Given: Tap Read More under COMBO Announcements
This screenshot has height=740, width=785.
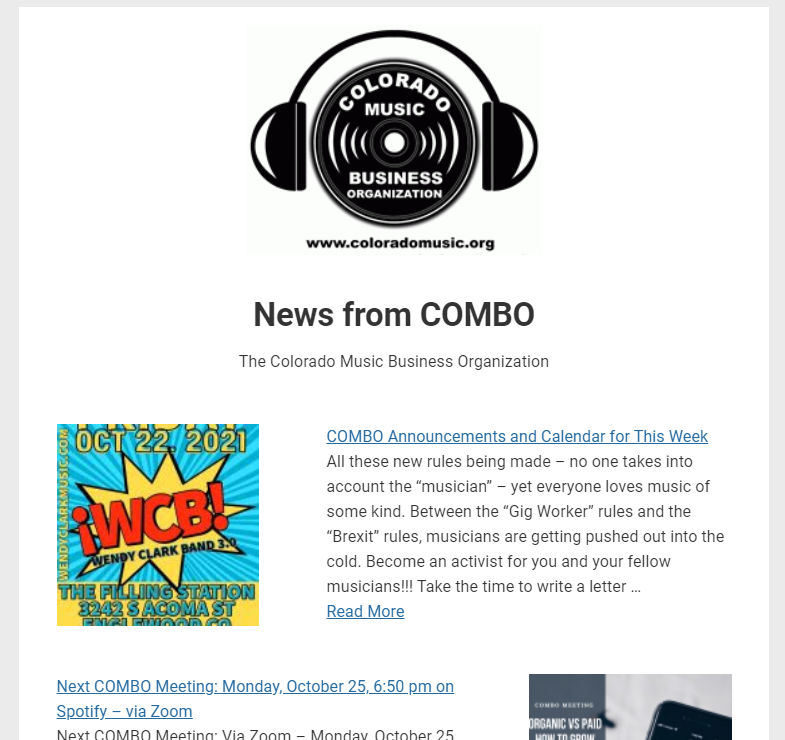Looking at the screenshot, I should [x=365, y=611].
